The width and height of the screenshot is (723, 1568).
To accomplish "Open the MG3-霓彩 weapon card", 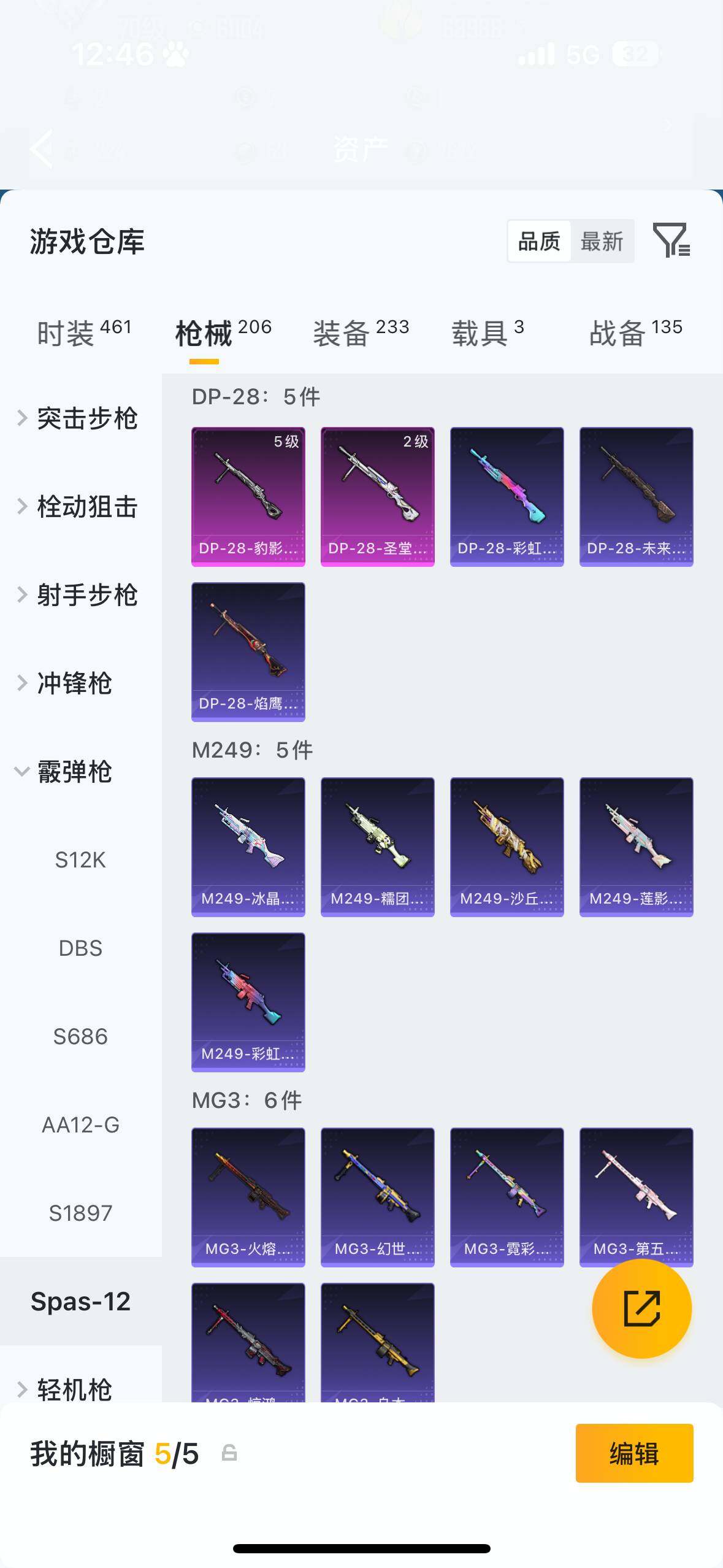I will 507,1196.
